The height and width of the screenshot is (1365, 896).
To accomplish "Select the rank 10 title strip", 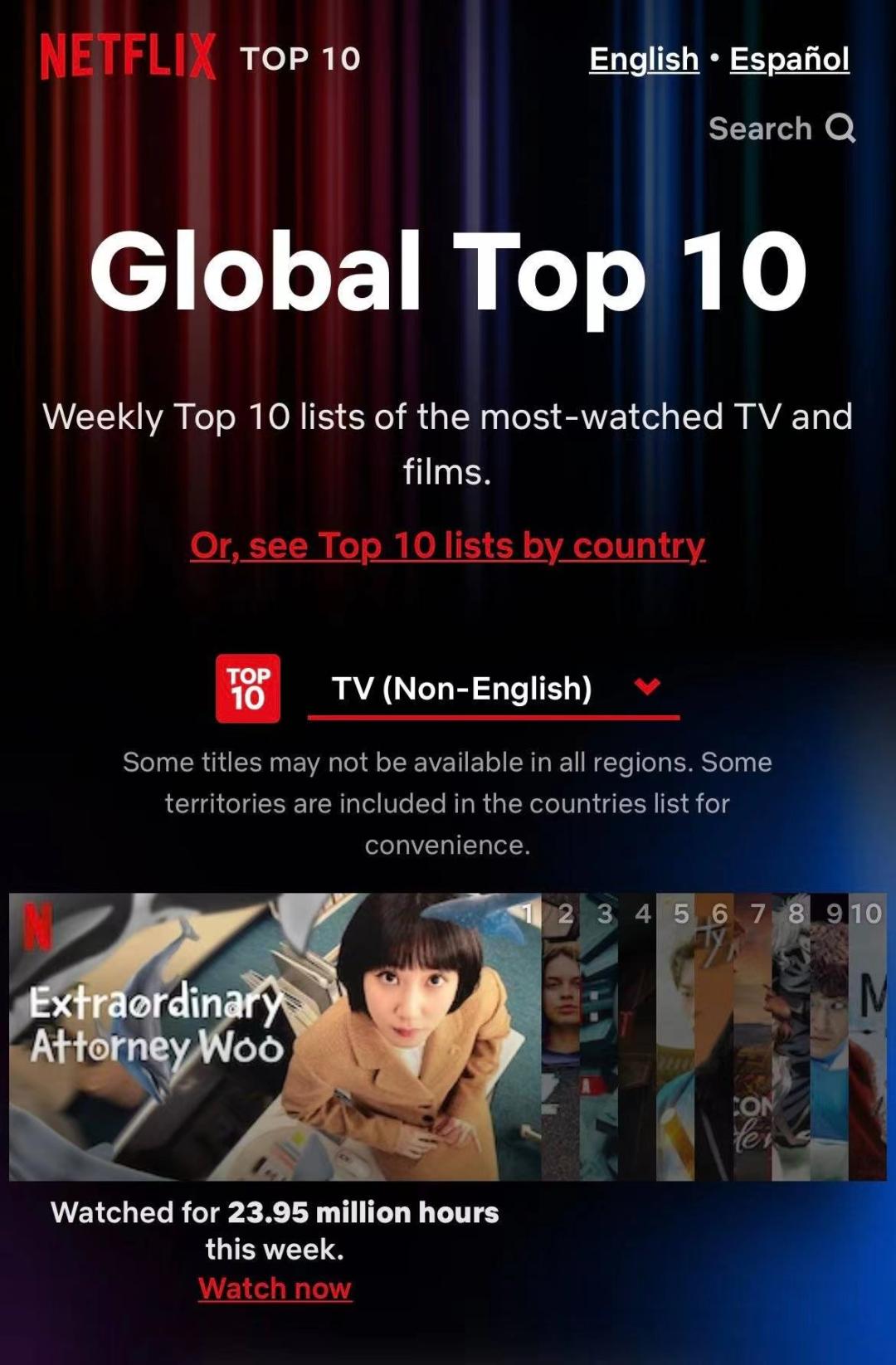I will [x=868, y=1037].
